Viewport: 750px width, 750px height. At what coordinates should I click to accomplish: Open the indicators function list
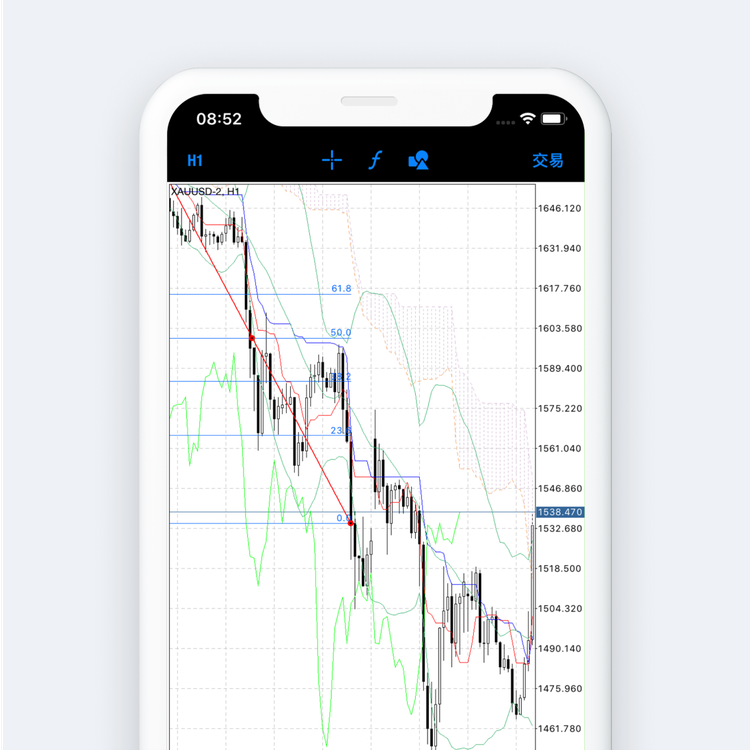[x=376, y=160]
